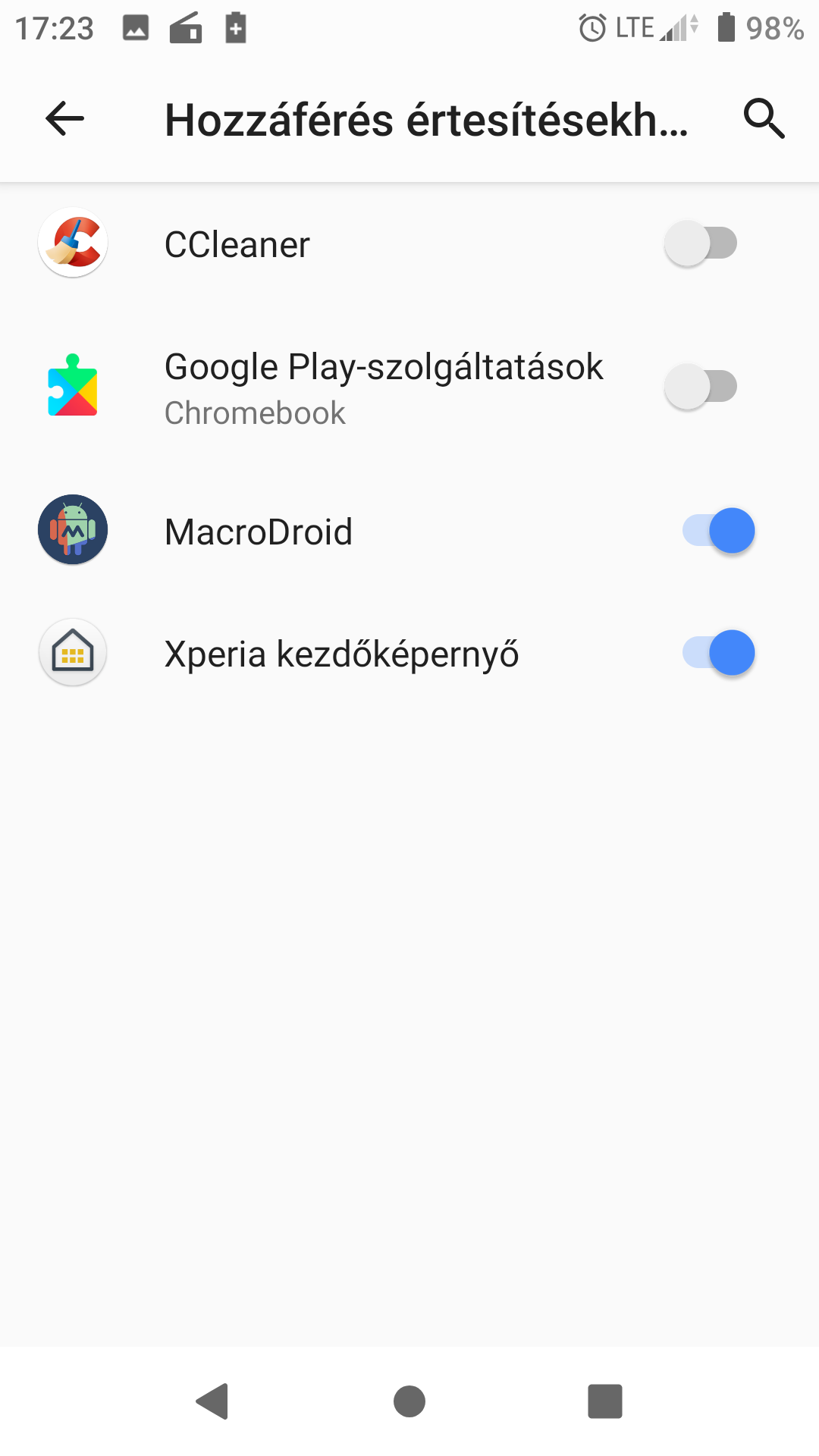The height and width of the screenshot is (1456, 819).
Task: Open the search magnifier icon
Action: (x=764, y=118)
